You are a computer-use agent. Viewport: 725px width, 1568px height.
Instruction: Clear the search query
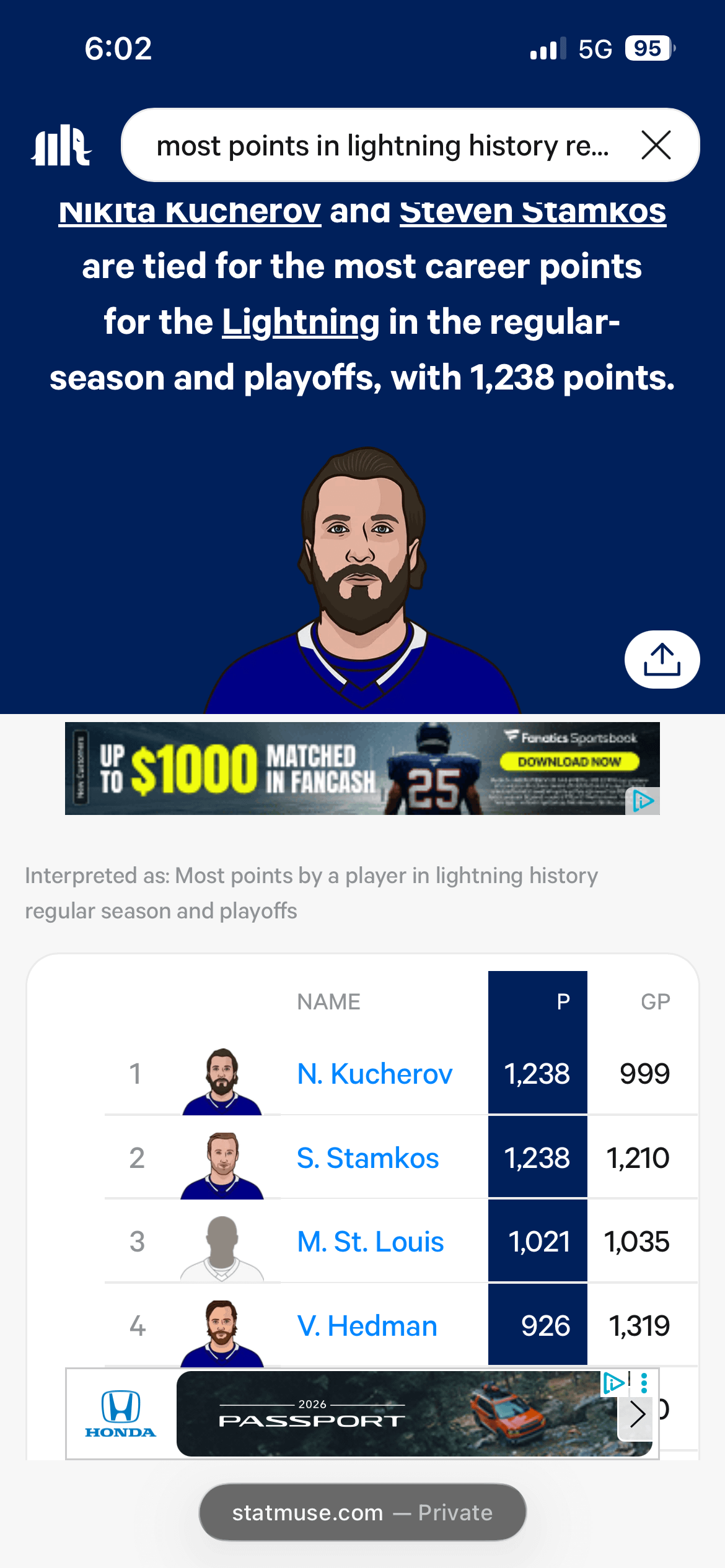tap(656, 146)
